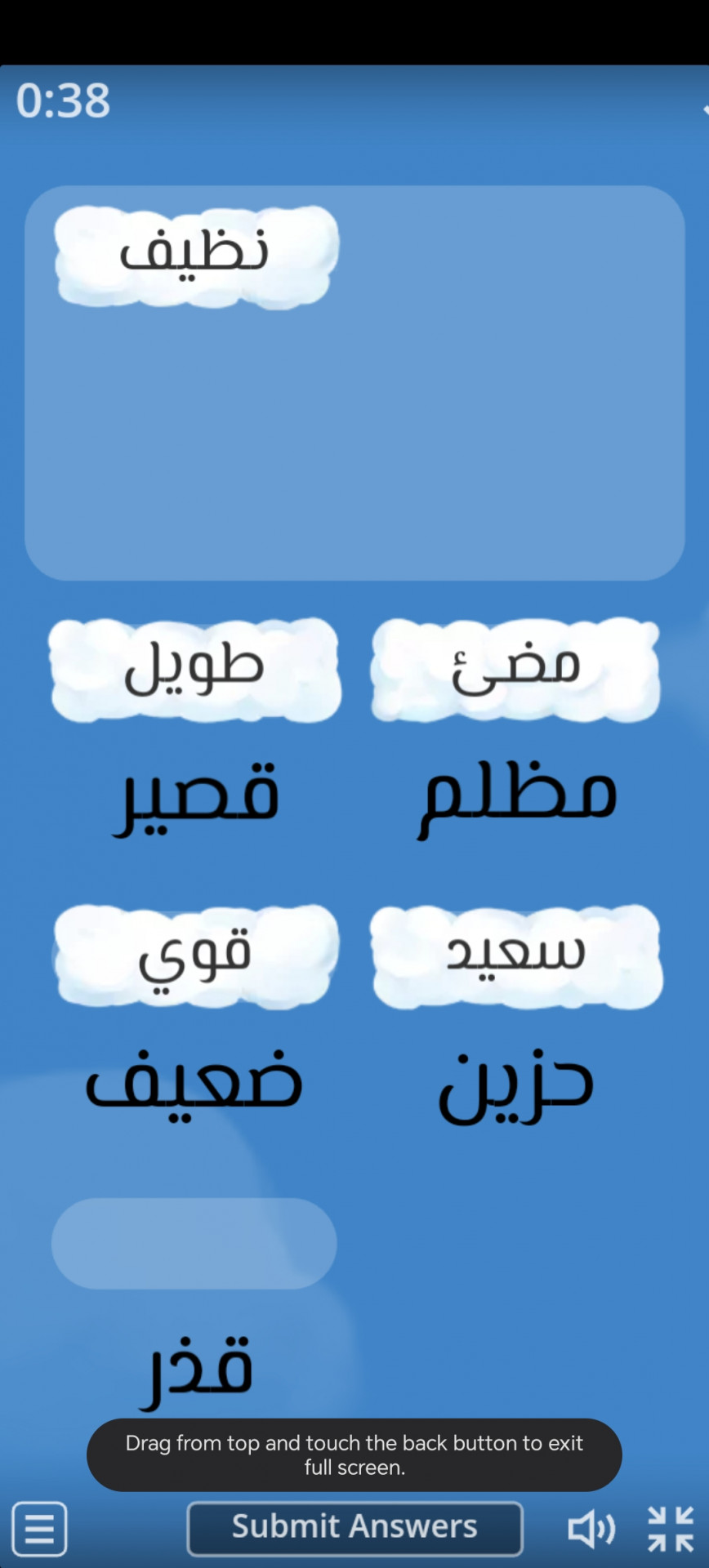Submit Answers to finish the activity
The image size is (709, 1568).
[x=354, y=1527]
